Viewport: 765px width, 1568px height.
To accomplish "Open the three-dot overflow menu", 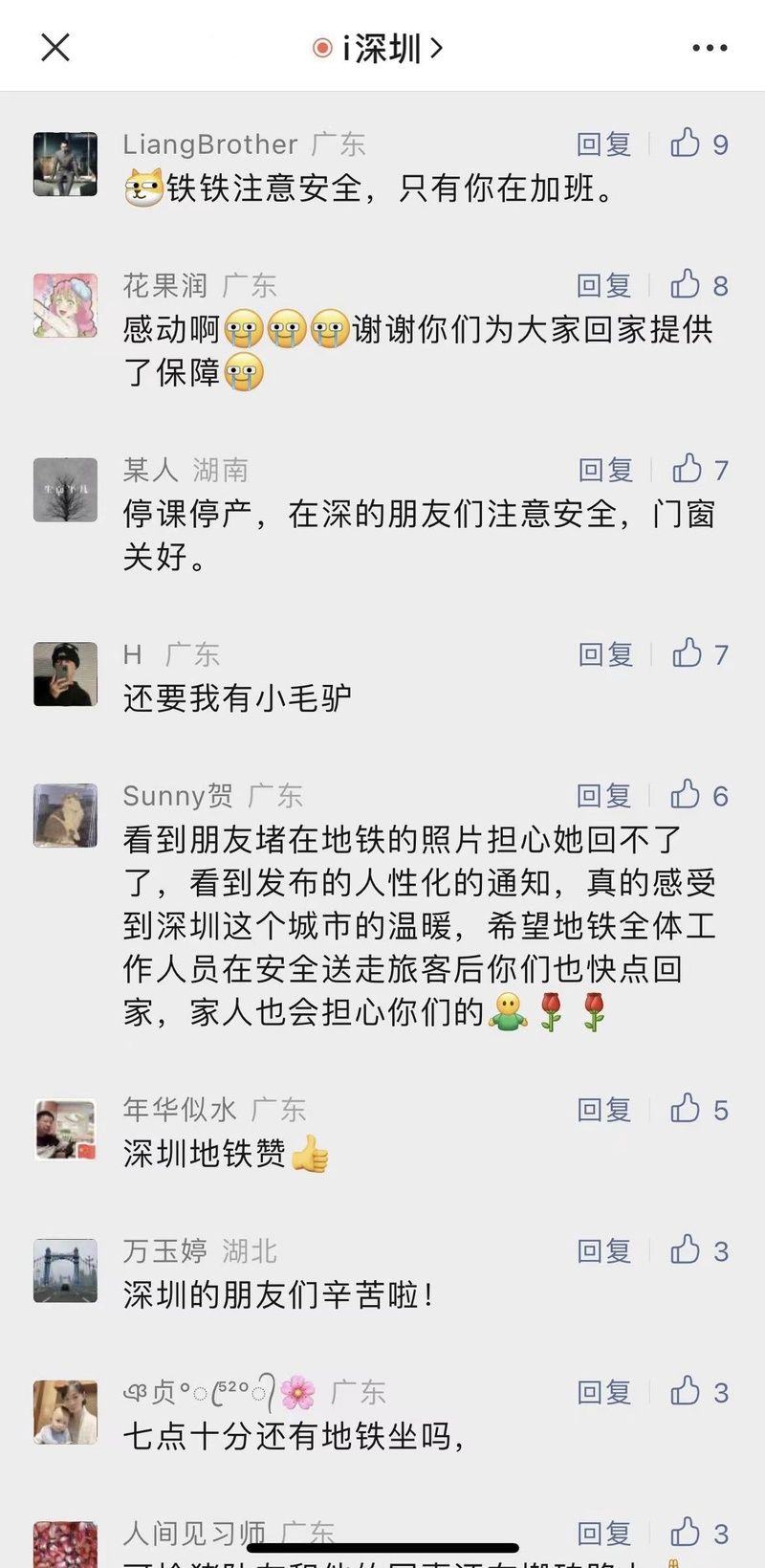I will (x=710, y=48).
